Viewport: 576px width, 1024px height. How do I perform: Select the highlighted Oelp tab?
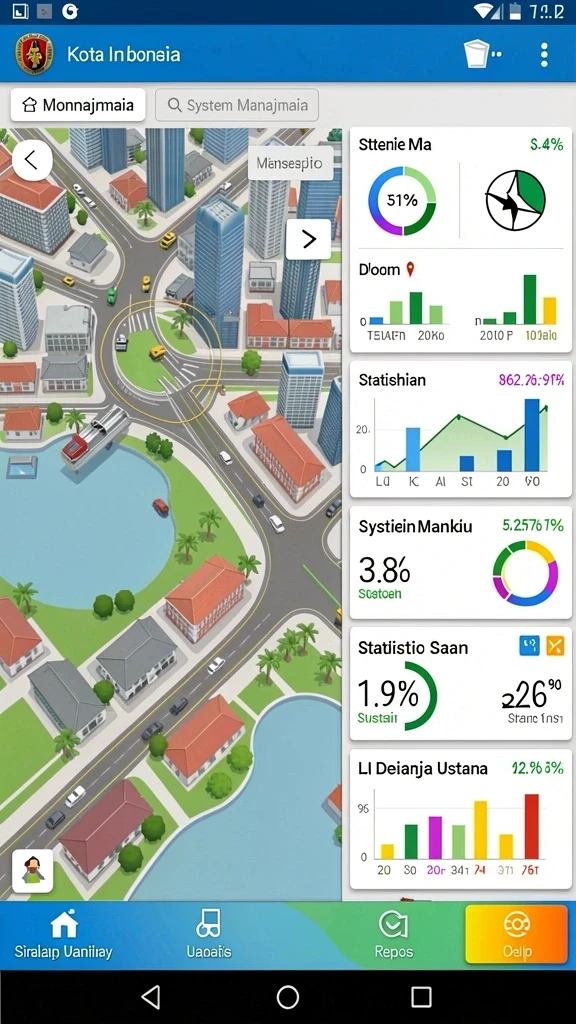point(517,935)
